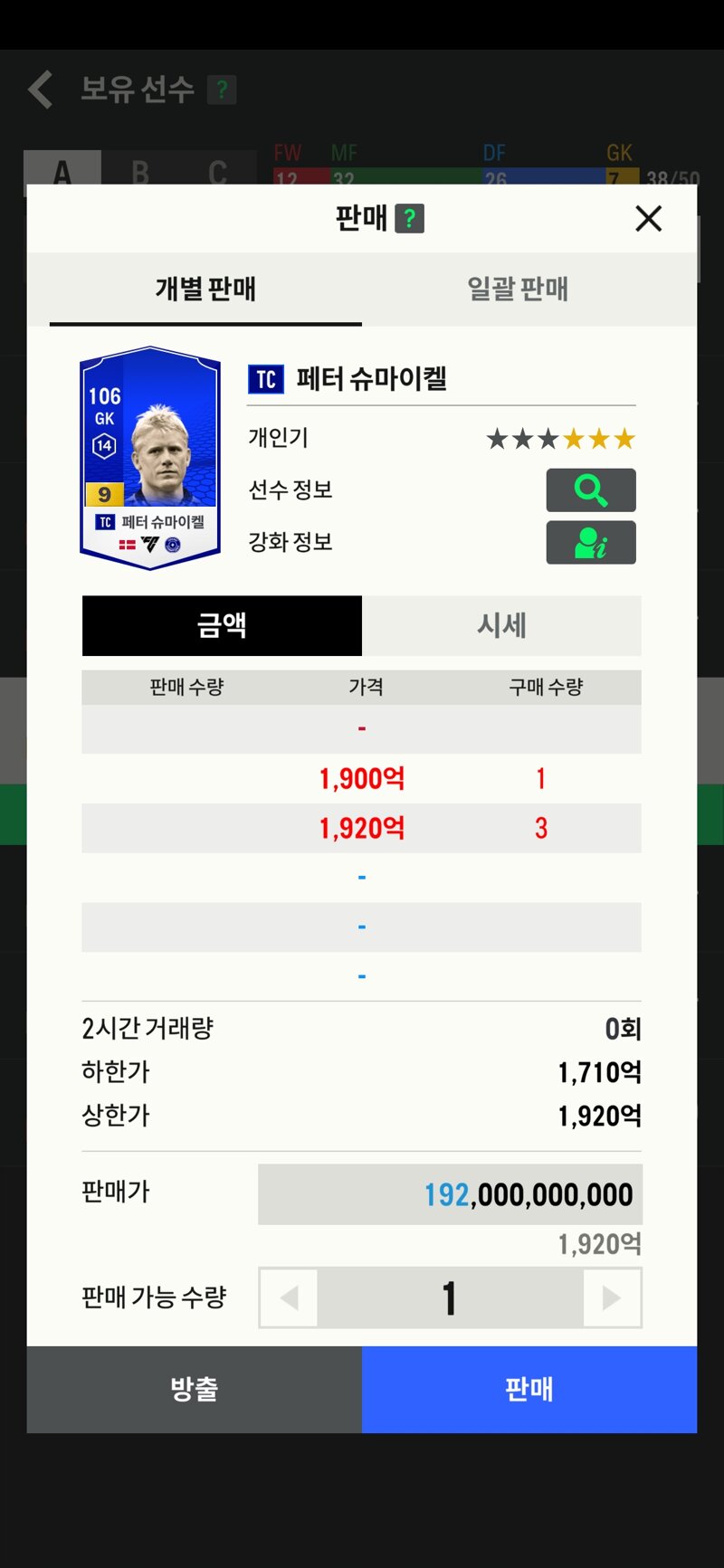Viewport: 724px width, 1568px height.
Task: Edit the 판매가 price field
Action: click(x=450, y=1194)
